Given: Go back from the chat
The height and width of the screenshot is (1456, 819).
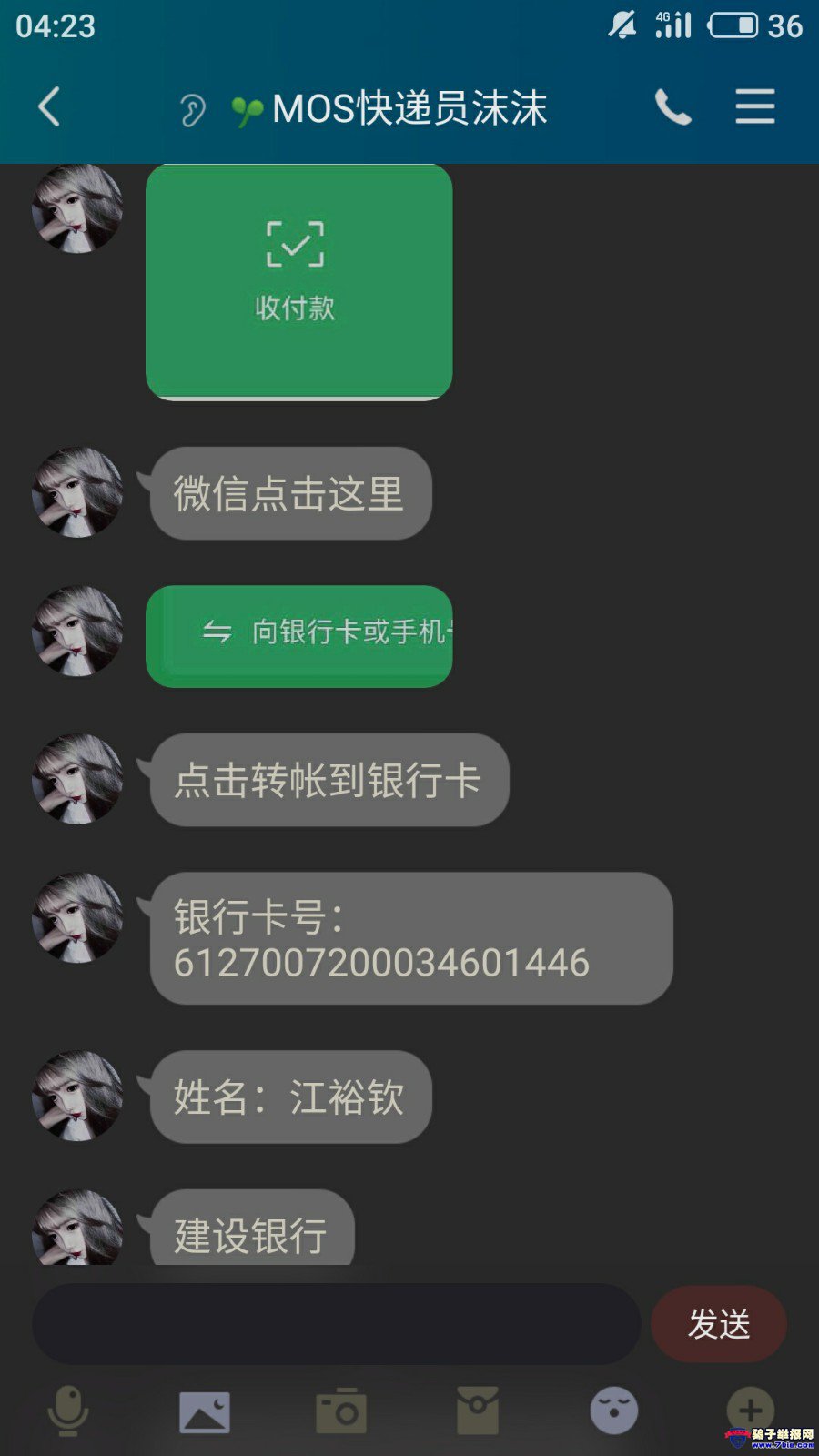Looking at the screenshot, I should 49,107.
